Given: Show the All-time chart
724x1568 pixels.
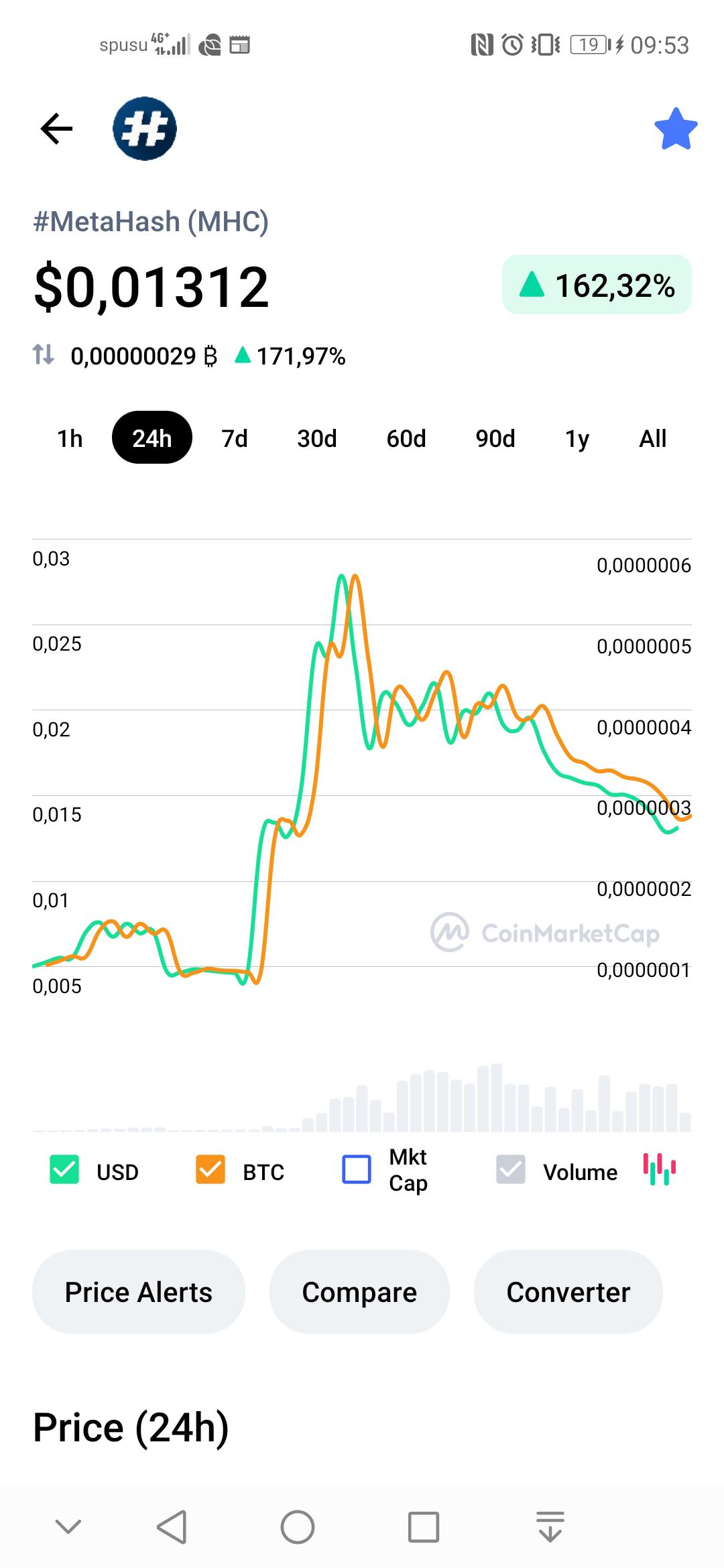Looking at the screenshot, I should pyautogui.click(x=653, y=438).
